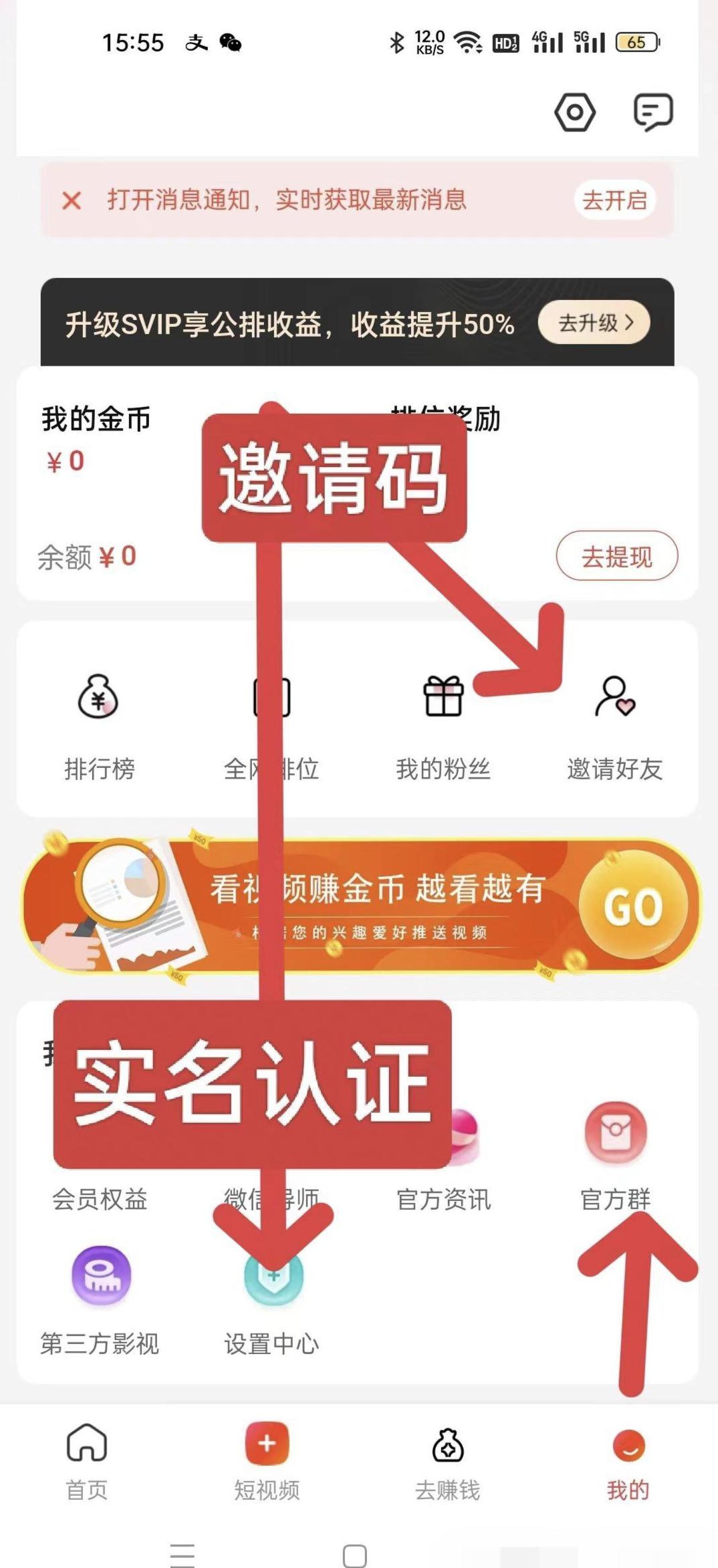The width and height of the screenshot is (718, 1568).
Task: Switch to the 去赚钱 tab
Action: pyautogui.click(x=447, y=1461)
